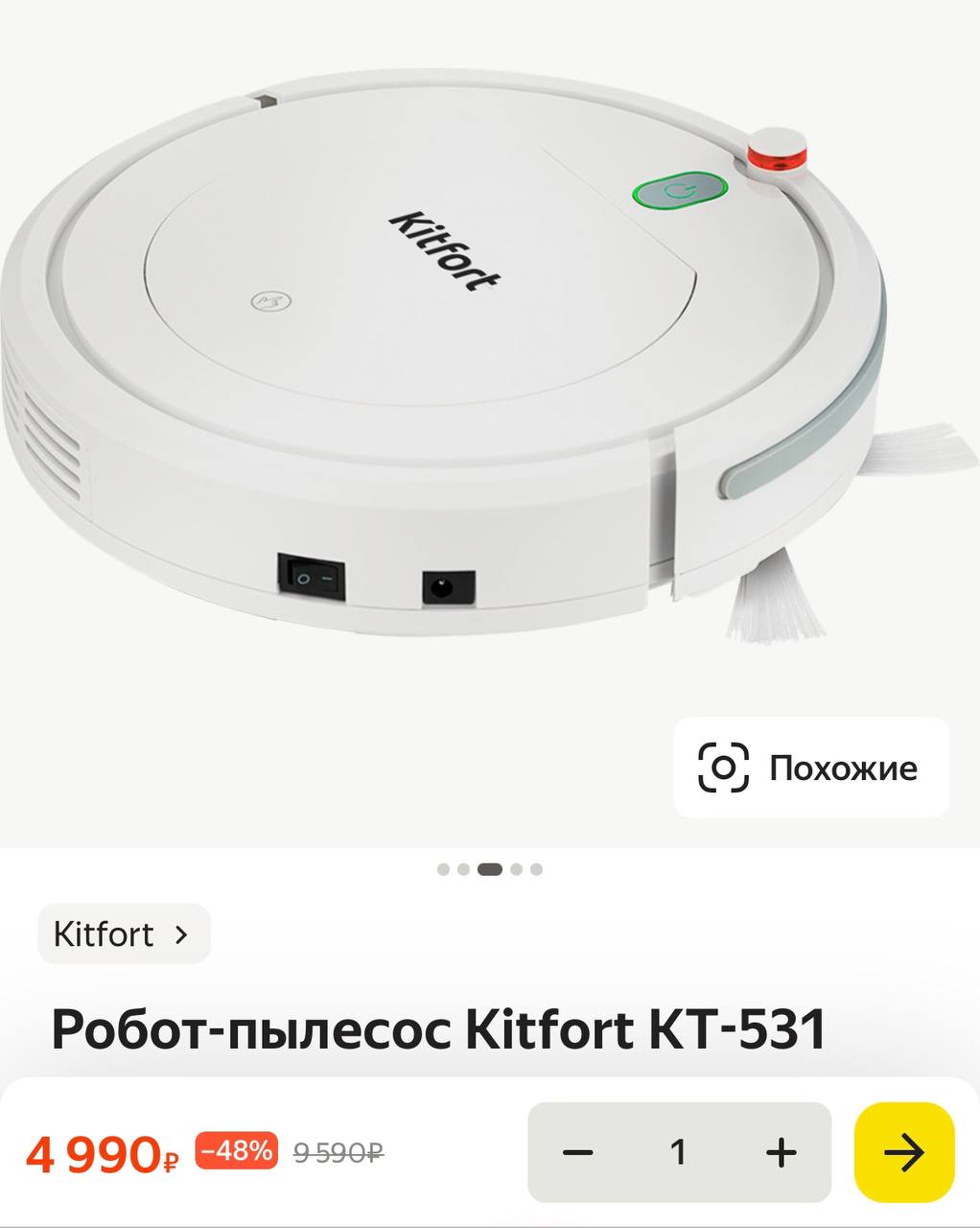The height and width of the screenshot is (1228, 980).
Task: Open the Kitfort brand chip
Action: (x=124, y=933)
